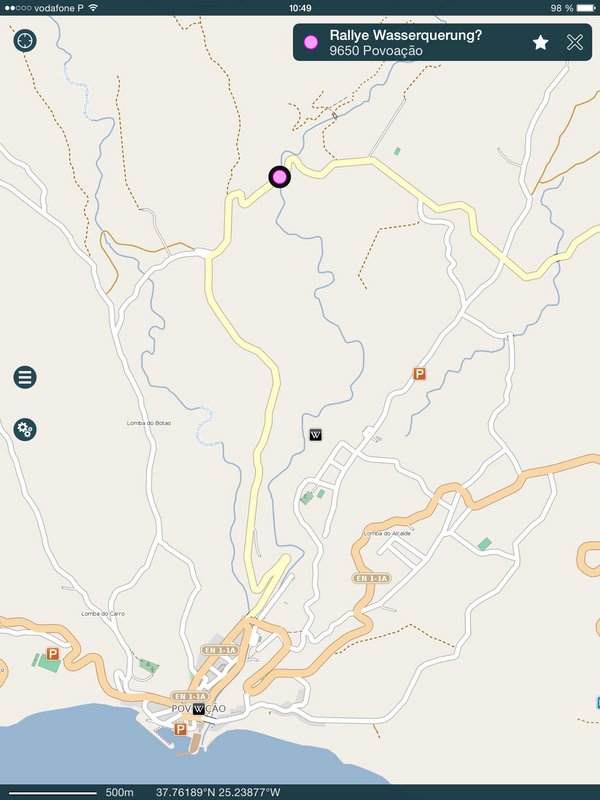
Task: Select the parking icon near Lomba do Carro
Action: 52,653
